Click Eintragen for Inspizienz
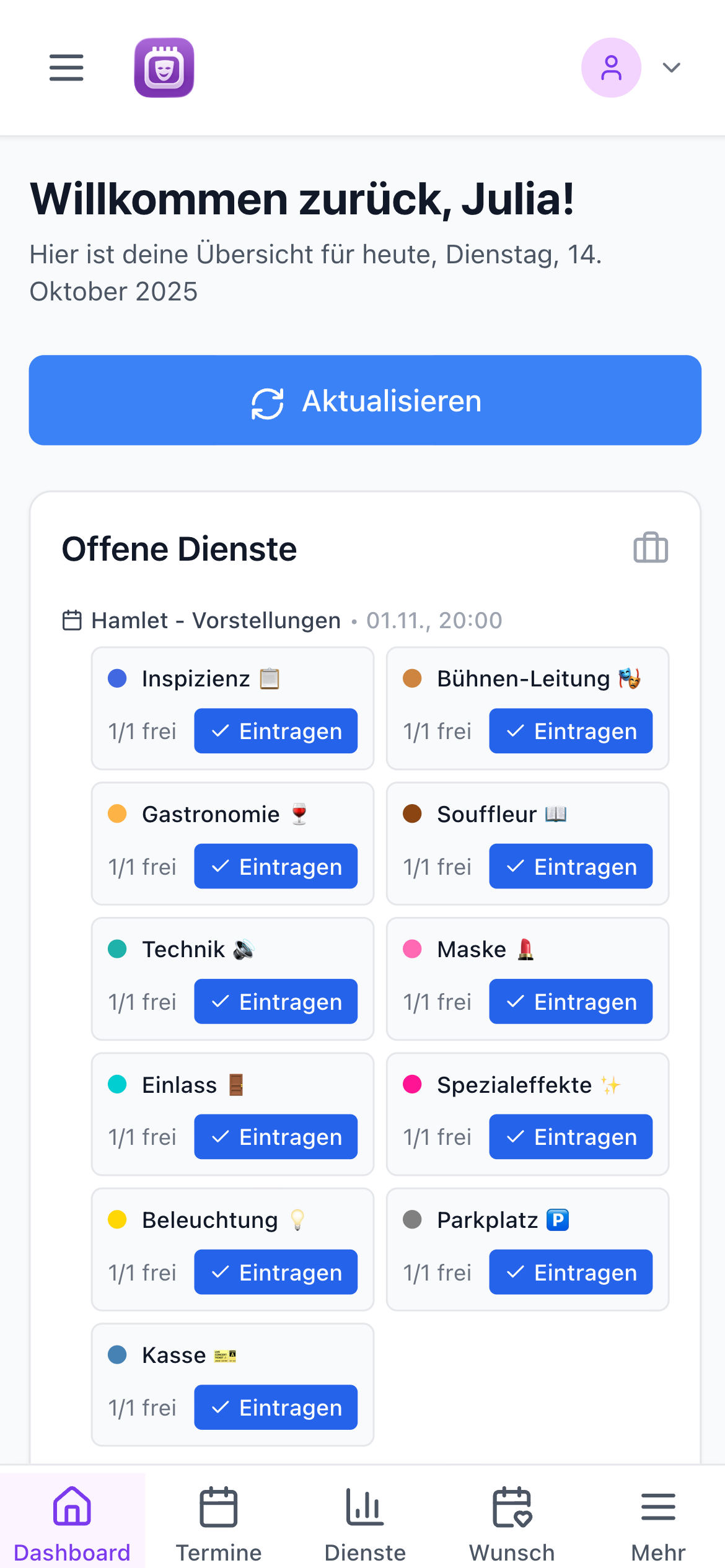The image size is (725, 1568). pyautogui.click(x=275, y=731)
